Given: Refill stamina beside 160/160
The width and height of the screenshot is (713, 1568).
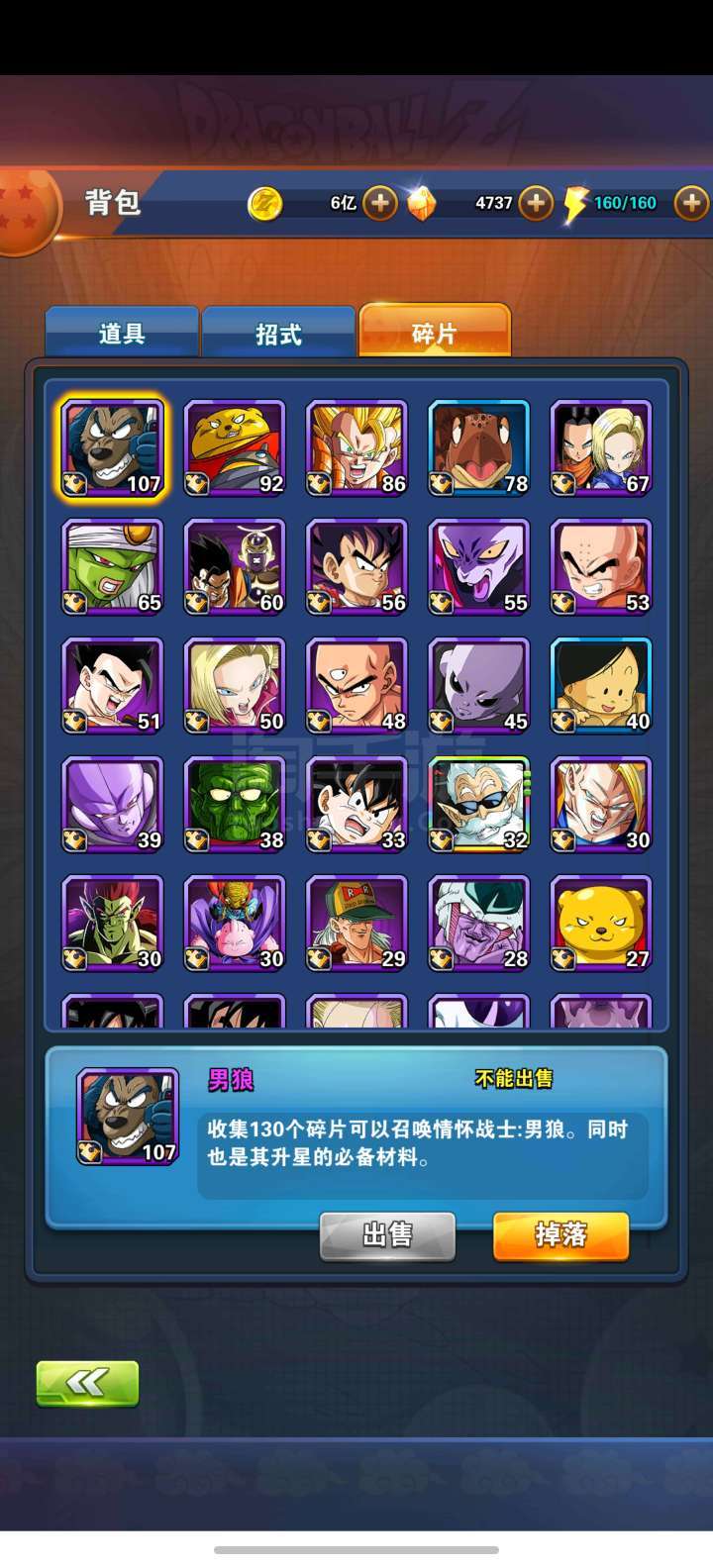Looking at the screenshot, I should (691, 203).
